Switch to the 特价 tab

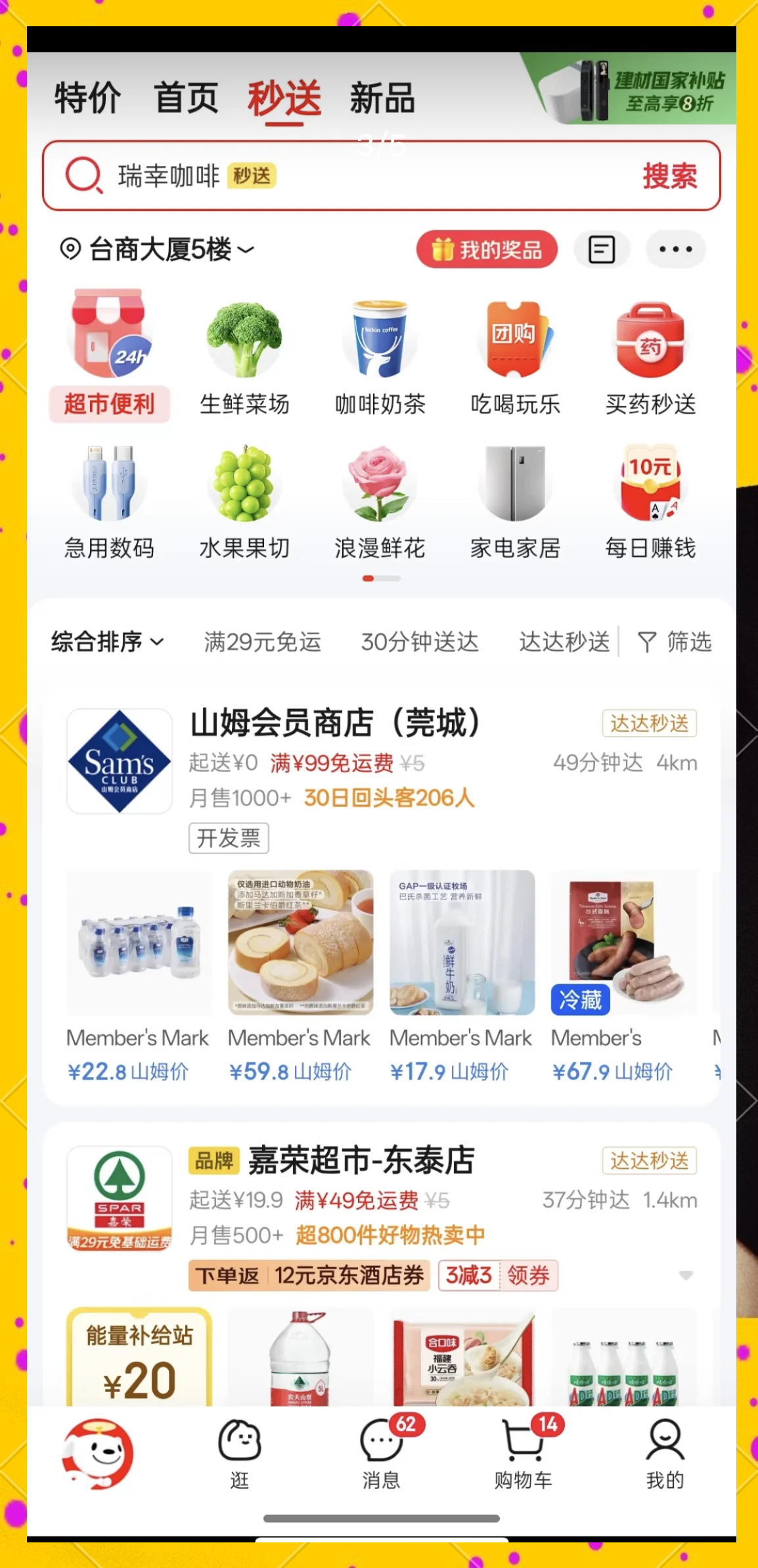[87, 98]
